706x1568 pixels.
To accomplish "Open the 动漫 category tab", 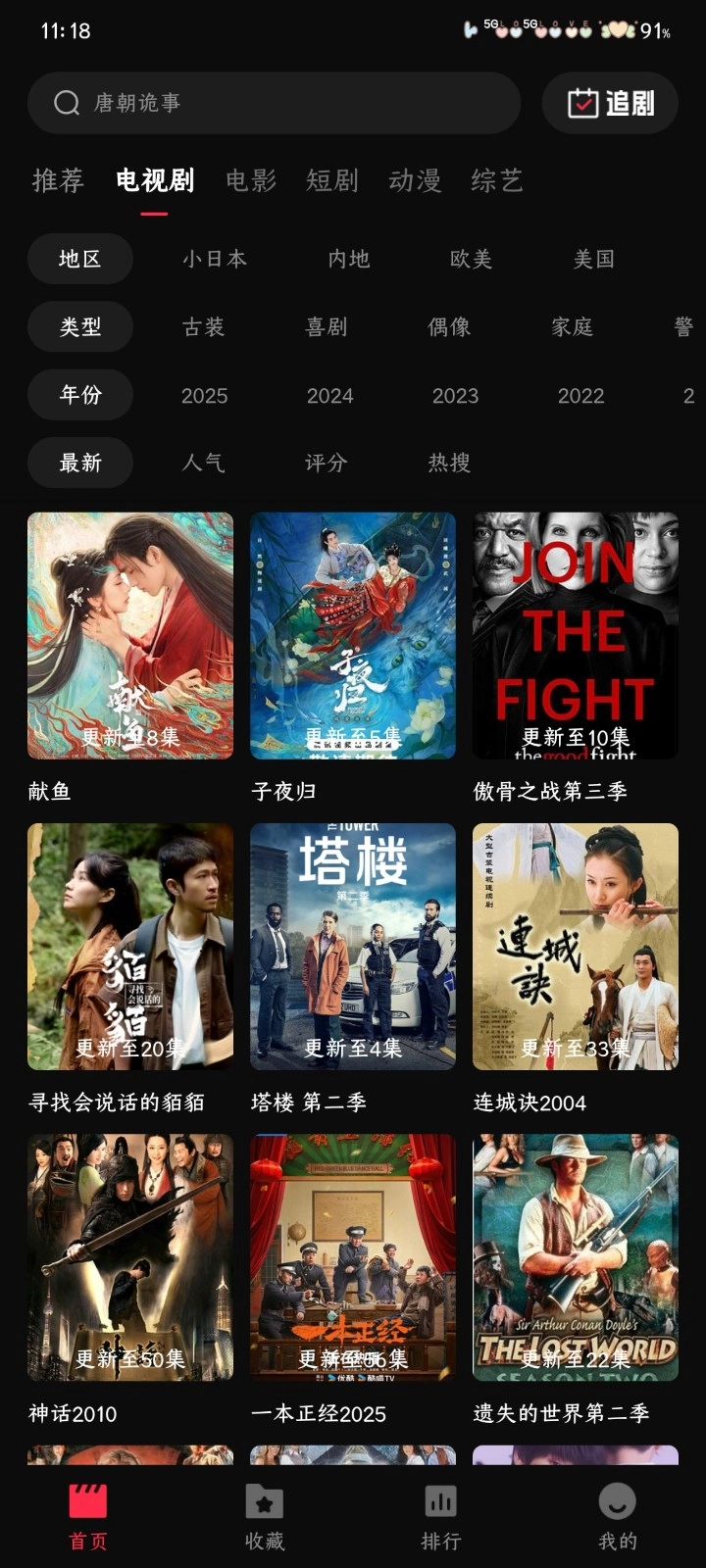I will pyautogui.click(x=413, y=180).
